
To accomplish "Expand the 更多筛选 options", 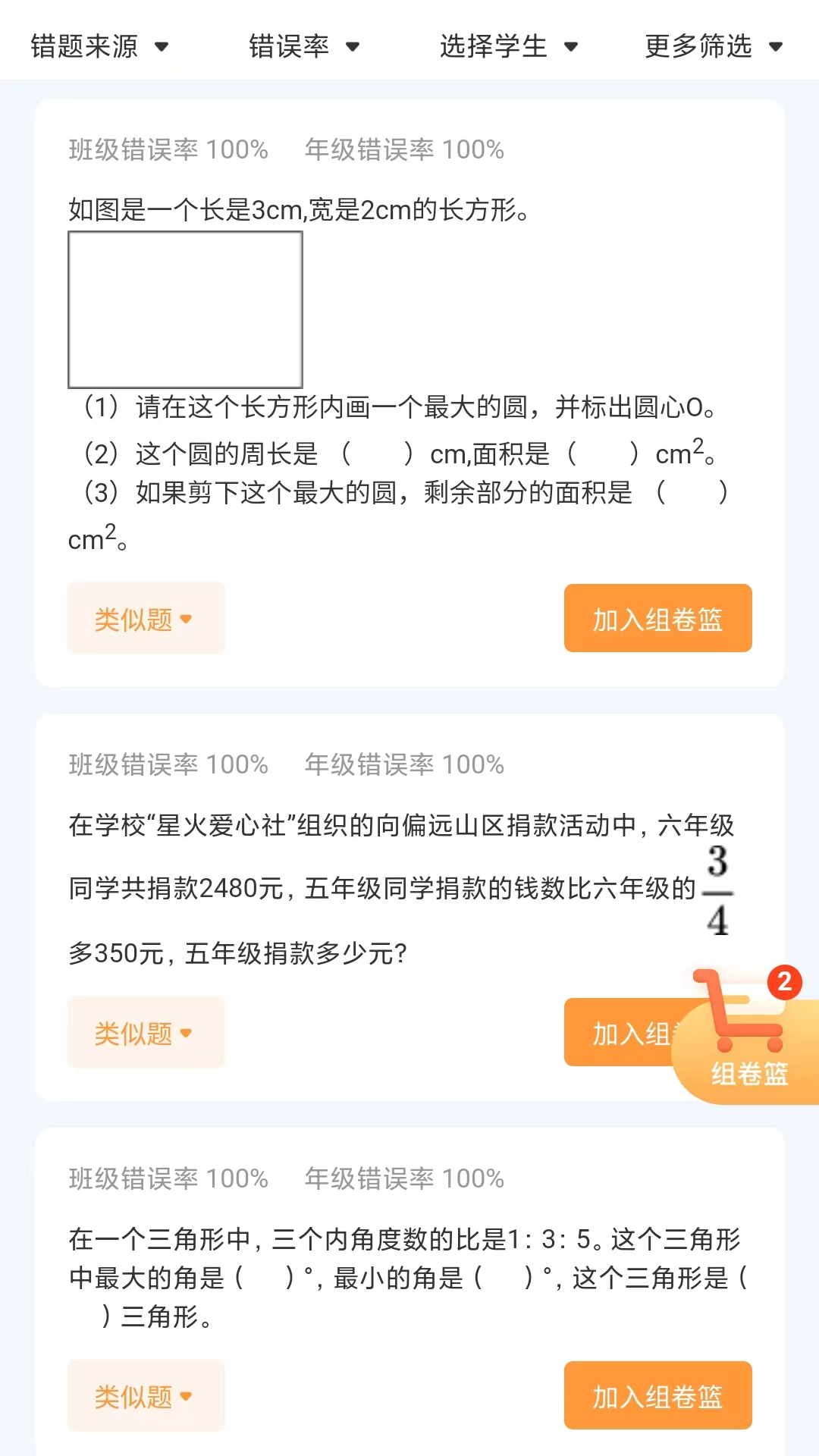I will tap(714, 46).
